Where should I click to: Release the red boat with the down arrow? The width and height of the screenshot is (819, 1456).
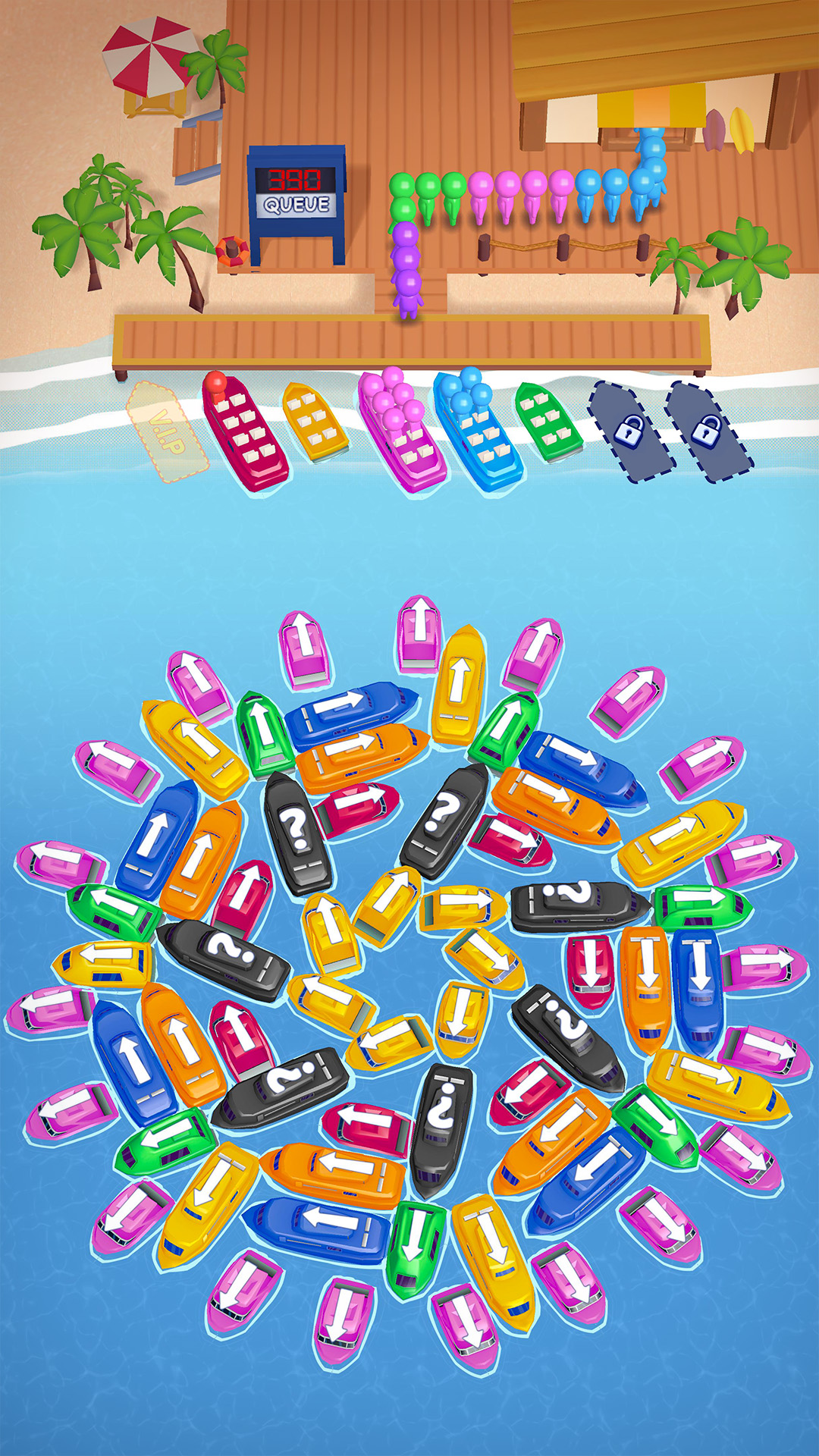[x=591, y=971]
